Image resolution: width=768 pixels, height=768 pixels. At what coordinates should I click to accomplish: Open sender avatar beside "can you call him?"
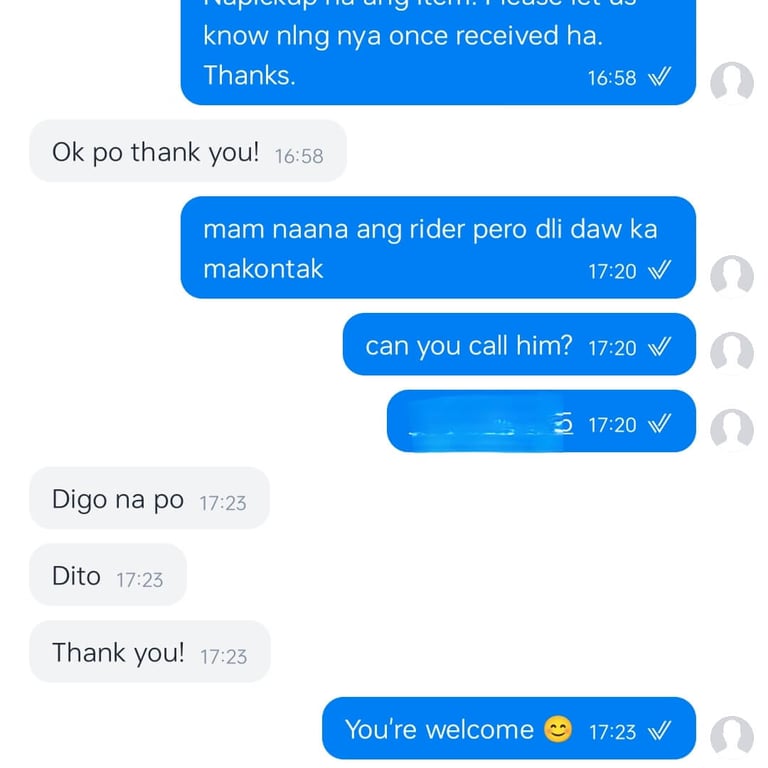731,353
